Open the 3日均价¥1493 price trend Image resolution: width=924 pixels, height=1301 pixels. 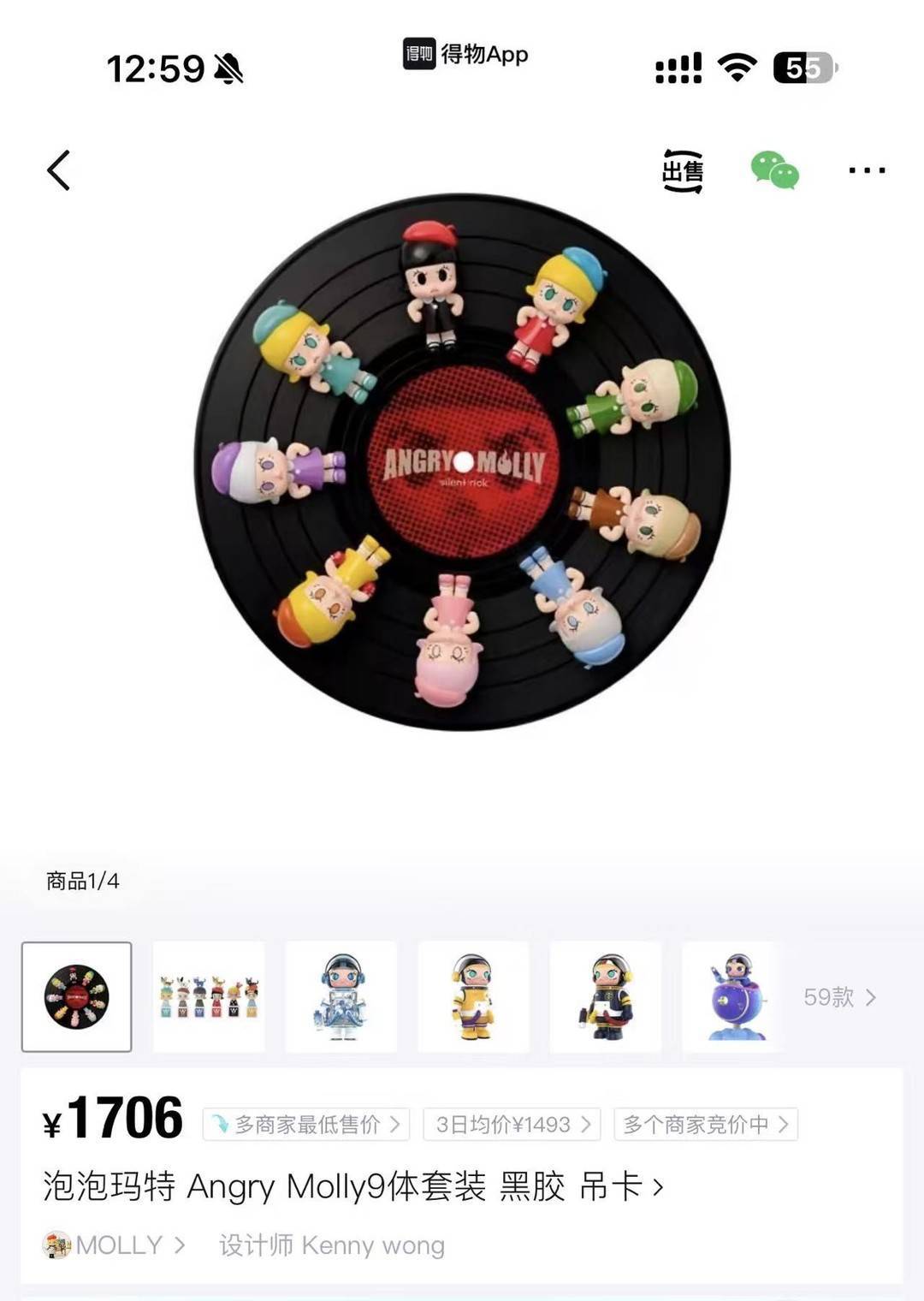click(x=512, y=1124)
